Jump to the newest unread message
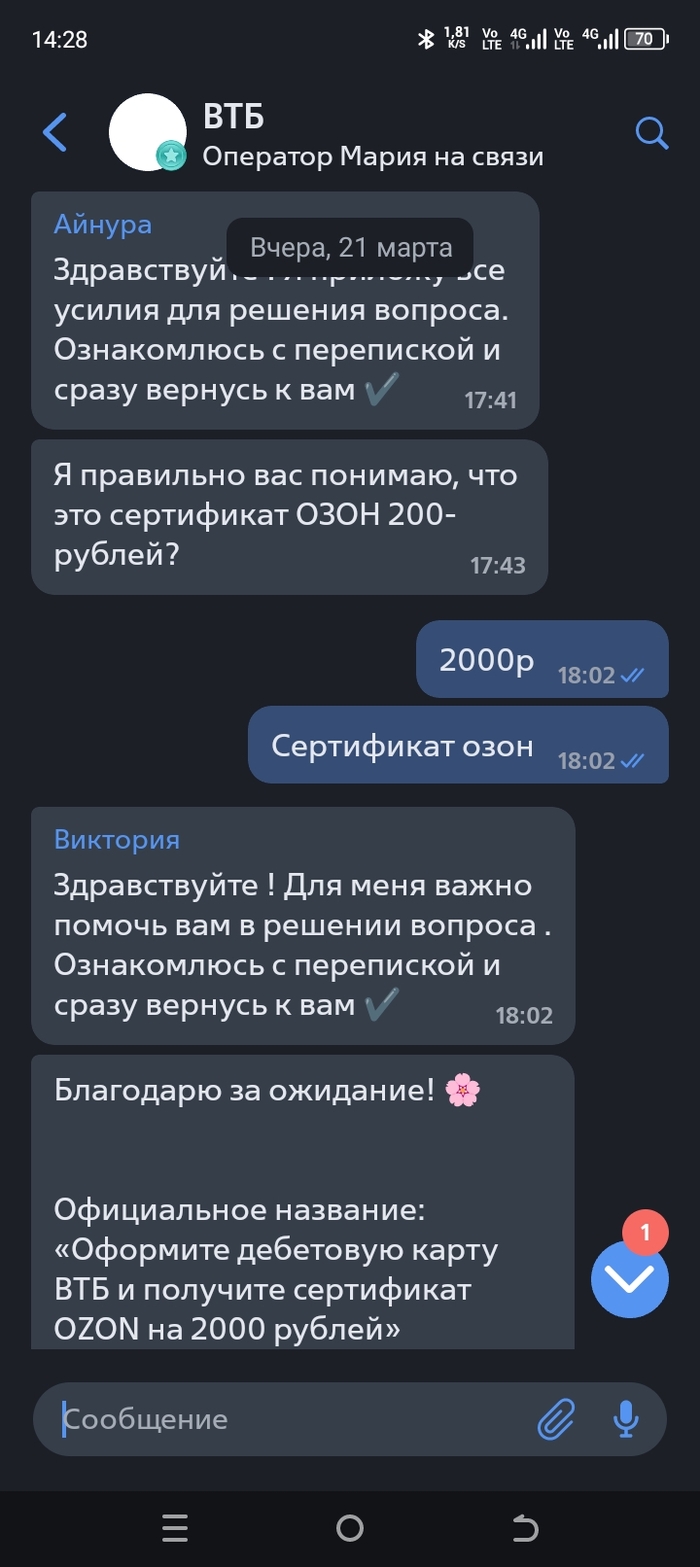The height and width of the screenshot is (1567, 700). pyautogui.click(x=629, y=1278)
